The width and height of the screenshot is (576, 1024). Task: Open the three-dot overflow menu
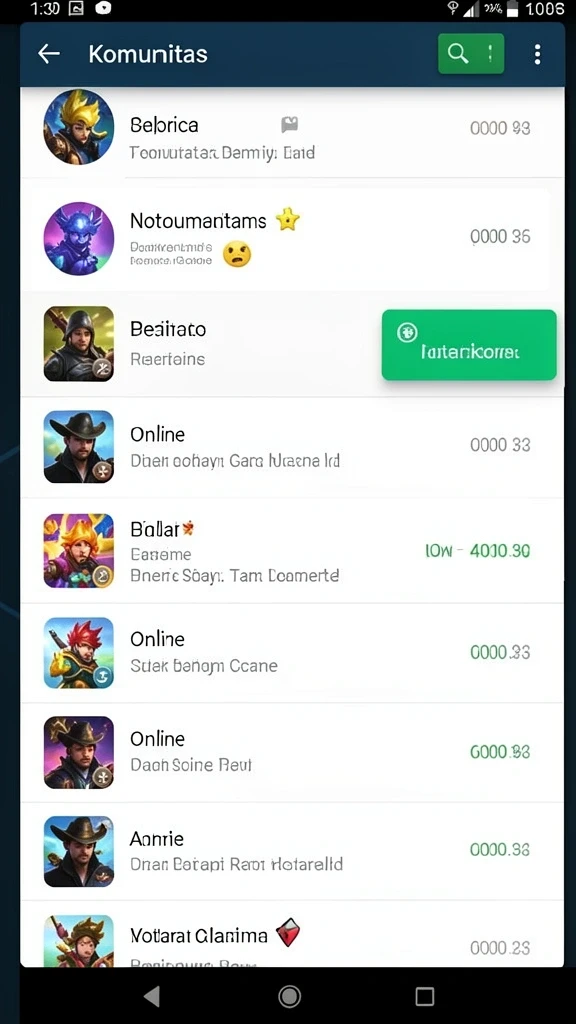[x=537, y=54]
